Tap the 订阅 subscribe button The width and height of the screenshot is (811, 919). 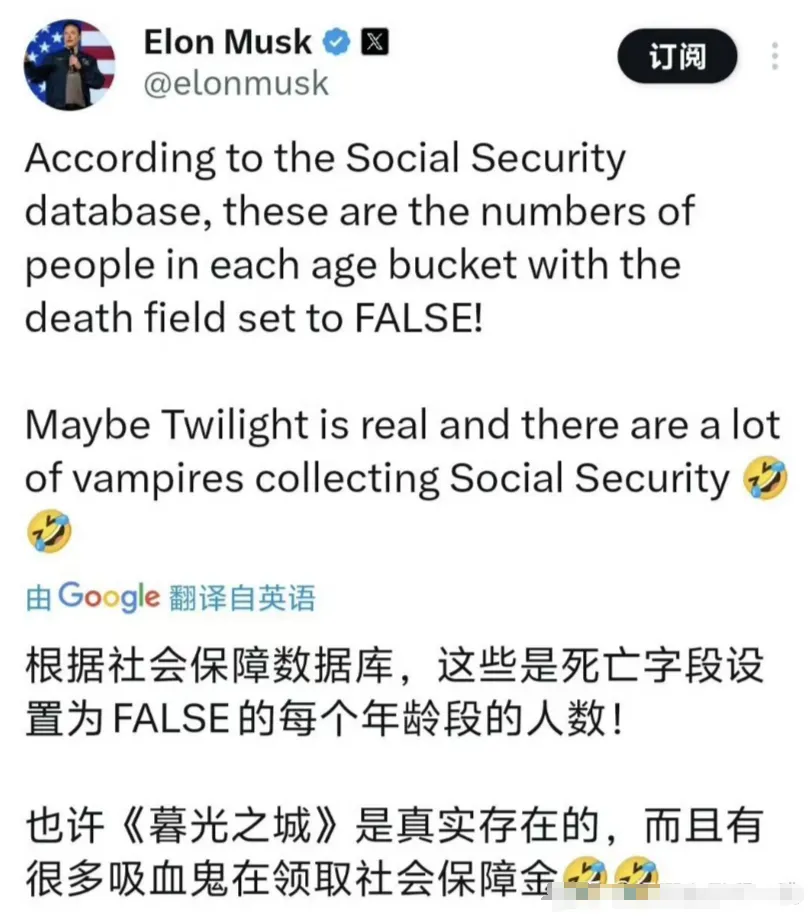[677, 58]
